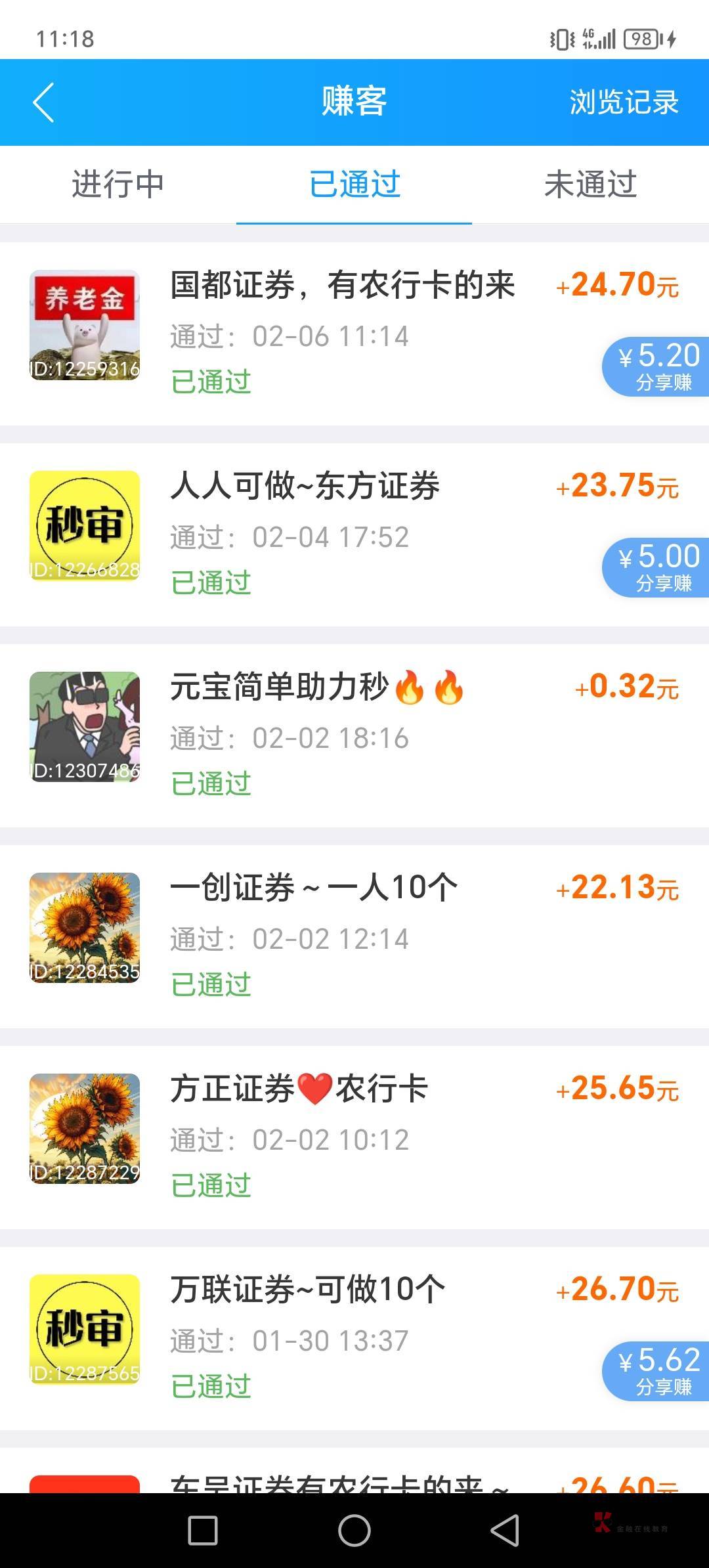
Task: Open the 方正证券 农行卡 task
Action: point(354,1137)
